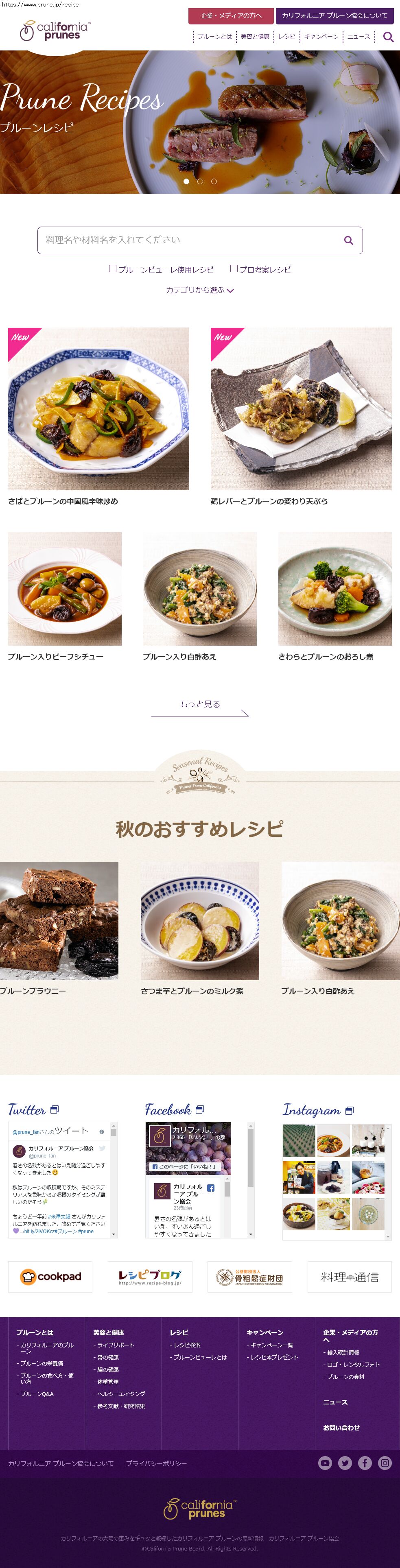Open カリフォルニア プルーン協会について button
Viewport: 400px width, 1568px height.
coord(334,16)
